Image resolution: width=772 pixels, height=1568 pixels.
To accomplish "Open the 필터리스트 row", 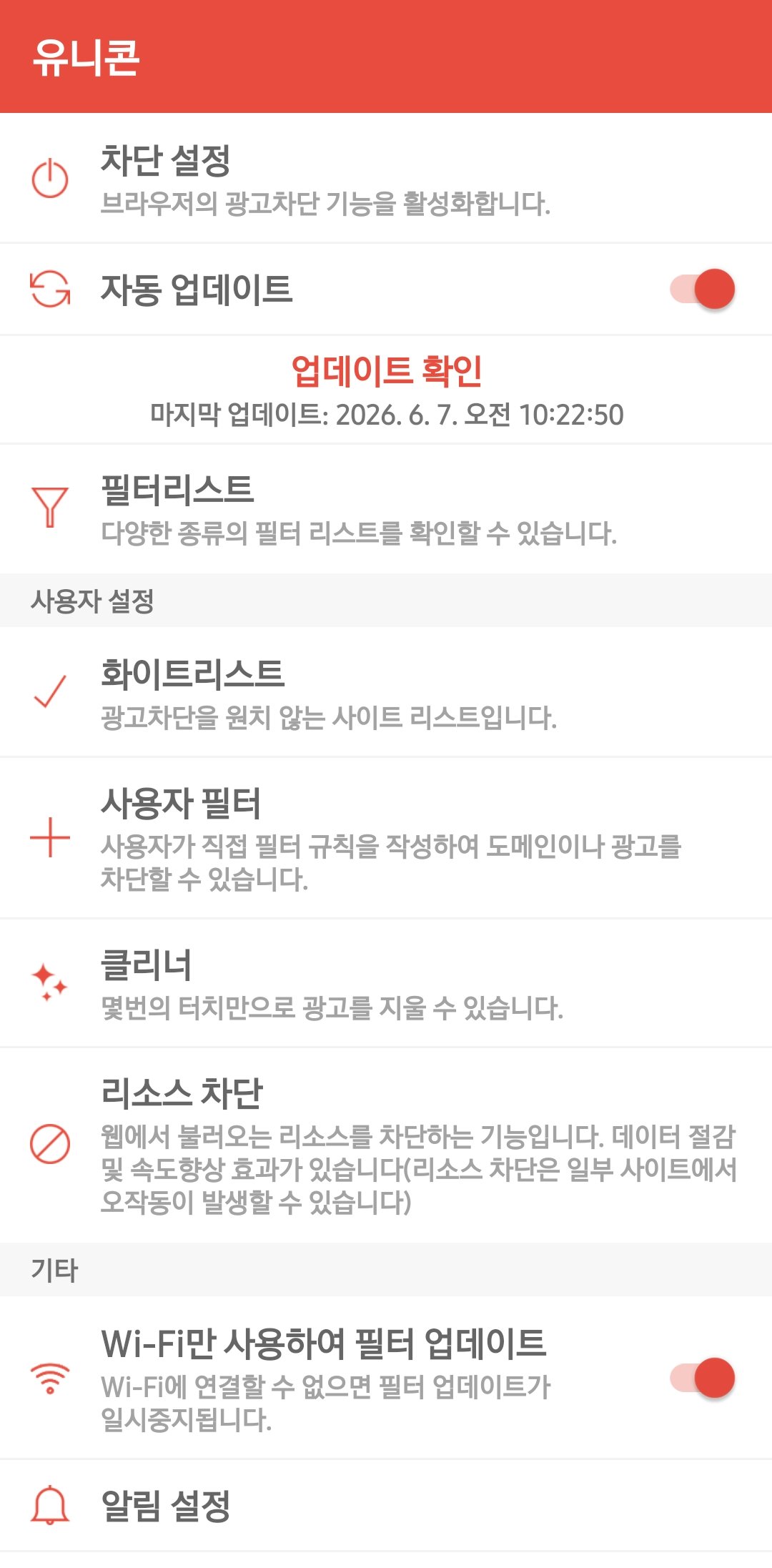I will [386, 508].
